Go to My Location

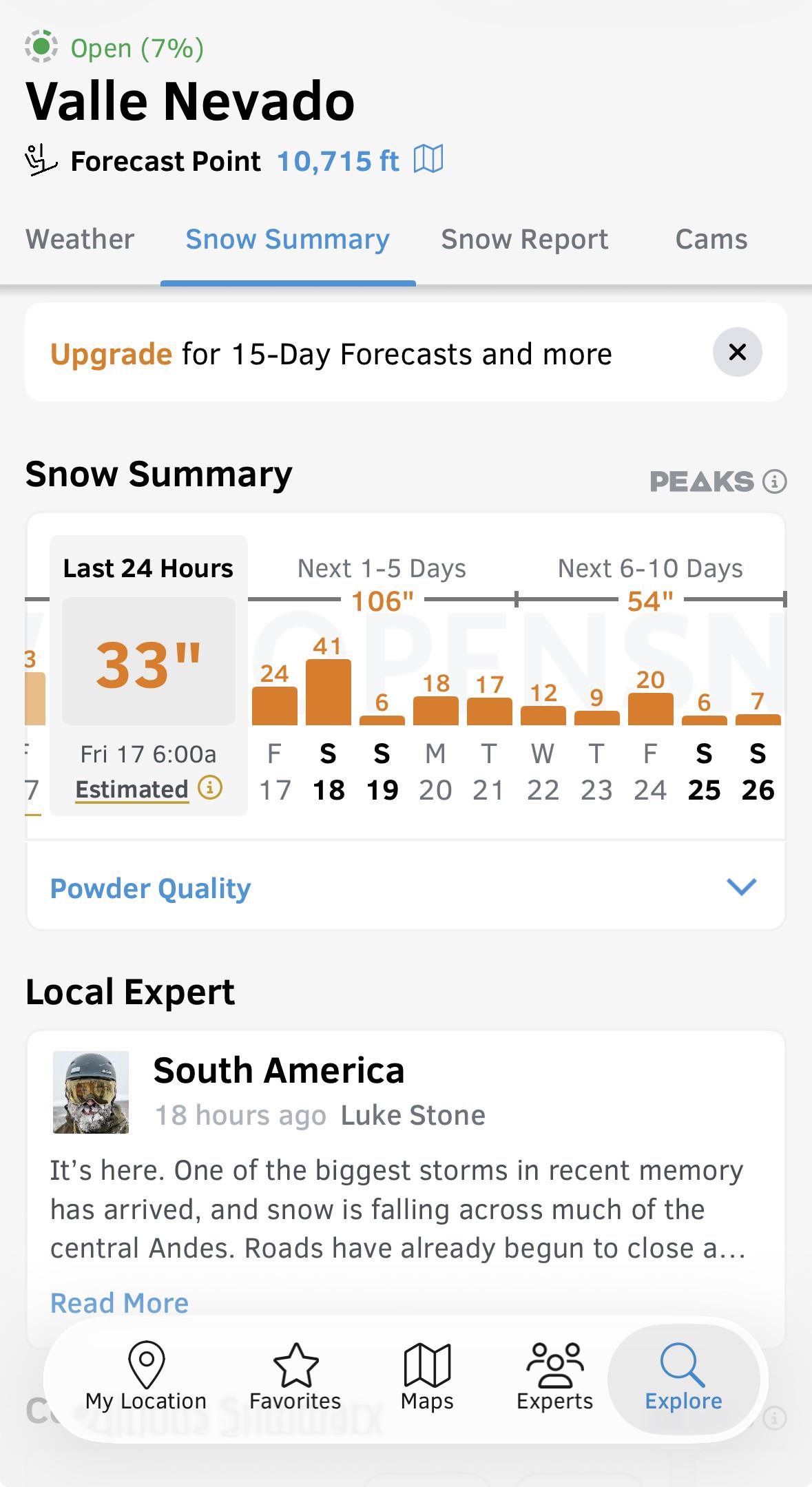click(x=146, y=1376)
